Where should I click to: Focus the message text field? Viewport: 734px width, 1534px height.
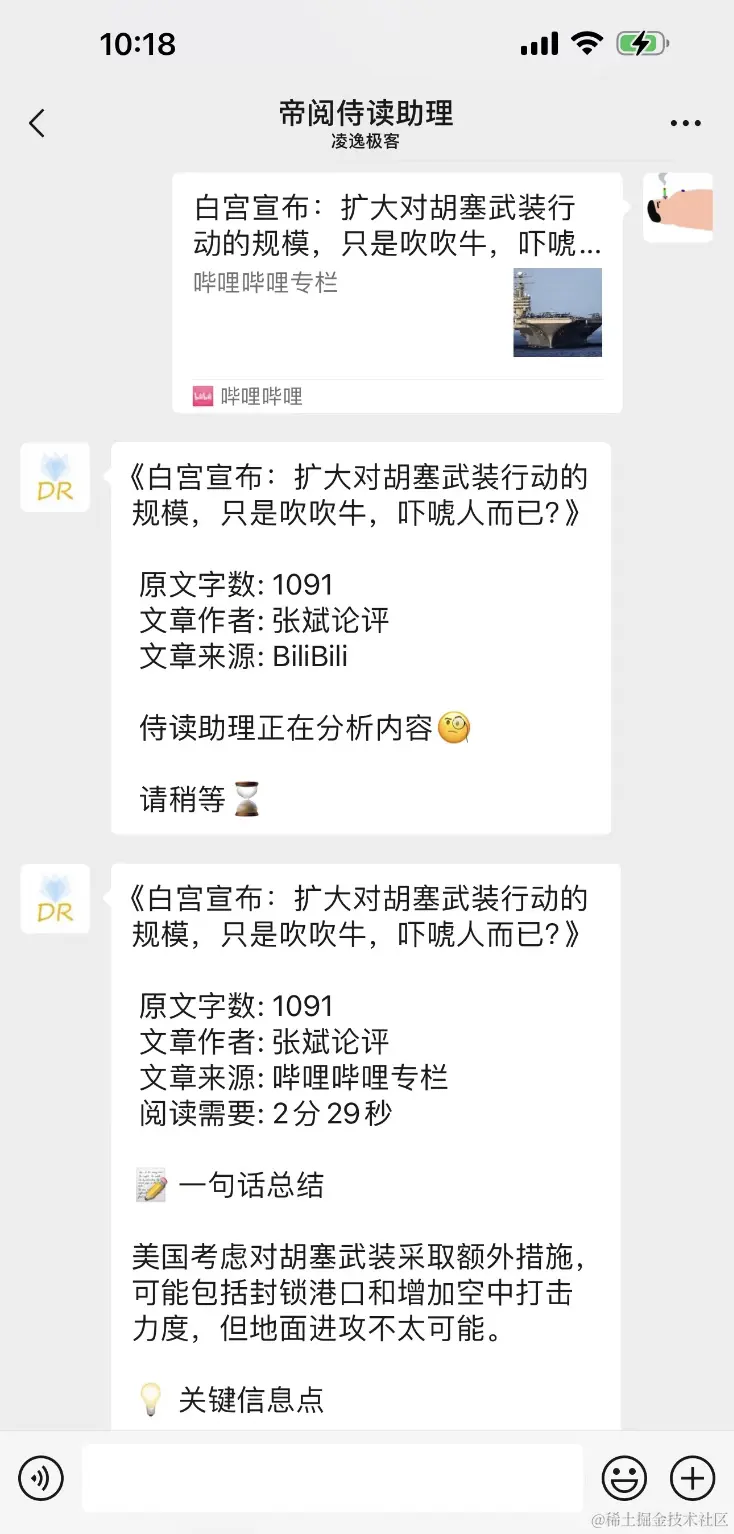[332, 1478]
